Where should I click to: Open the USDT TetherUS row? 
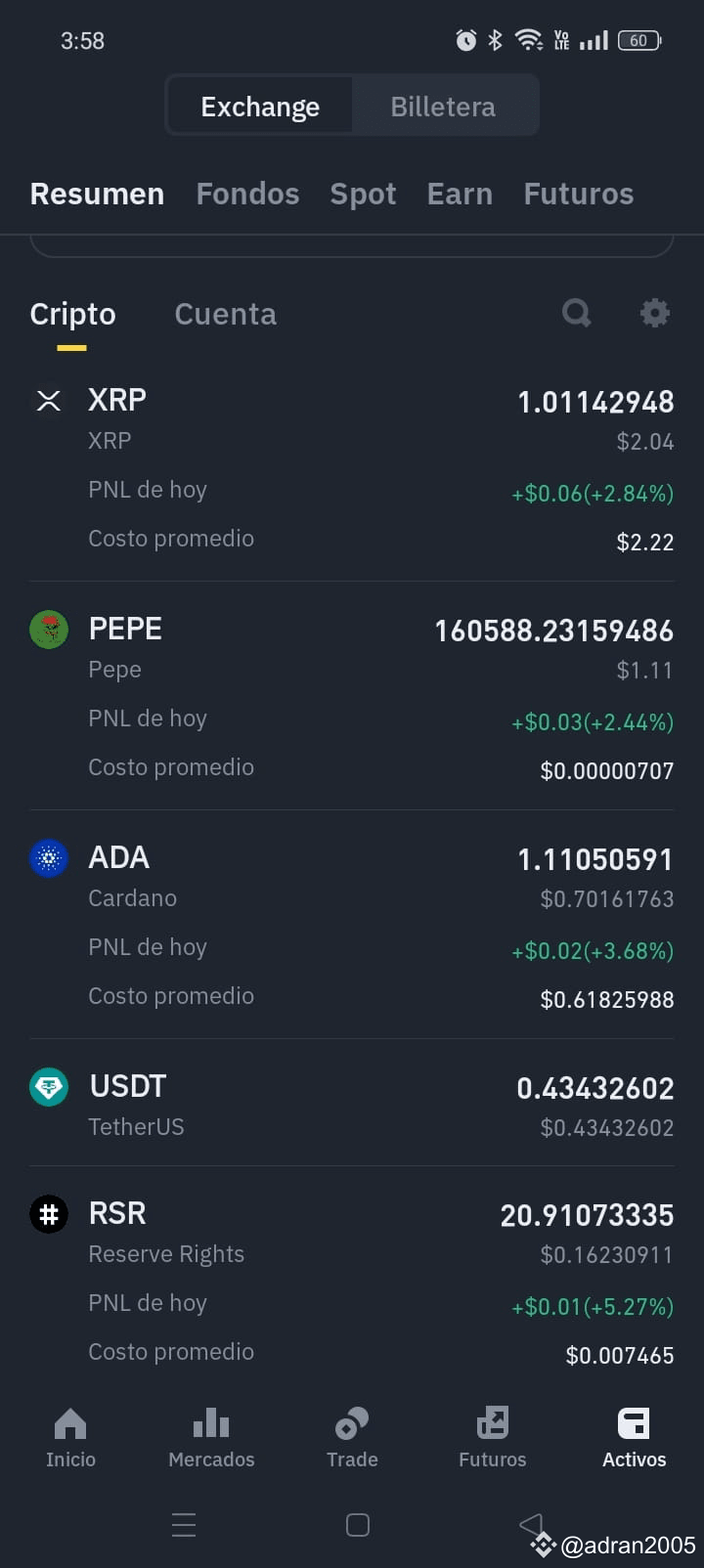(352, 1105)
